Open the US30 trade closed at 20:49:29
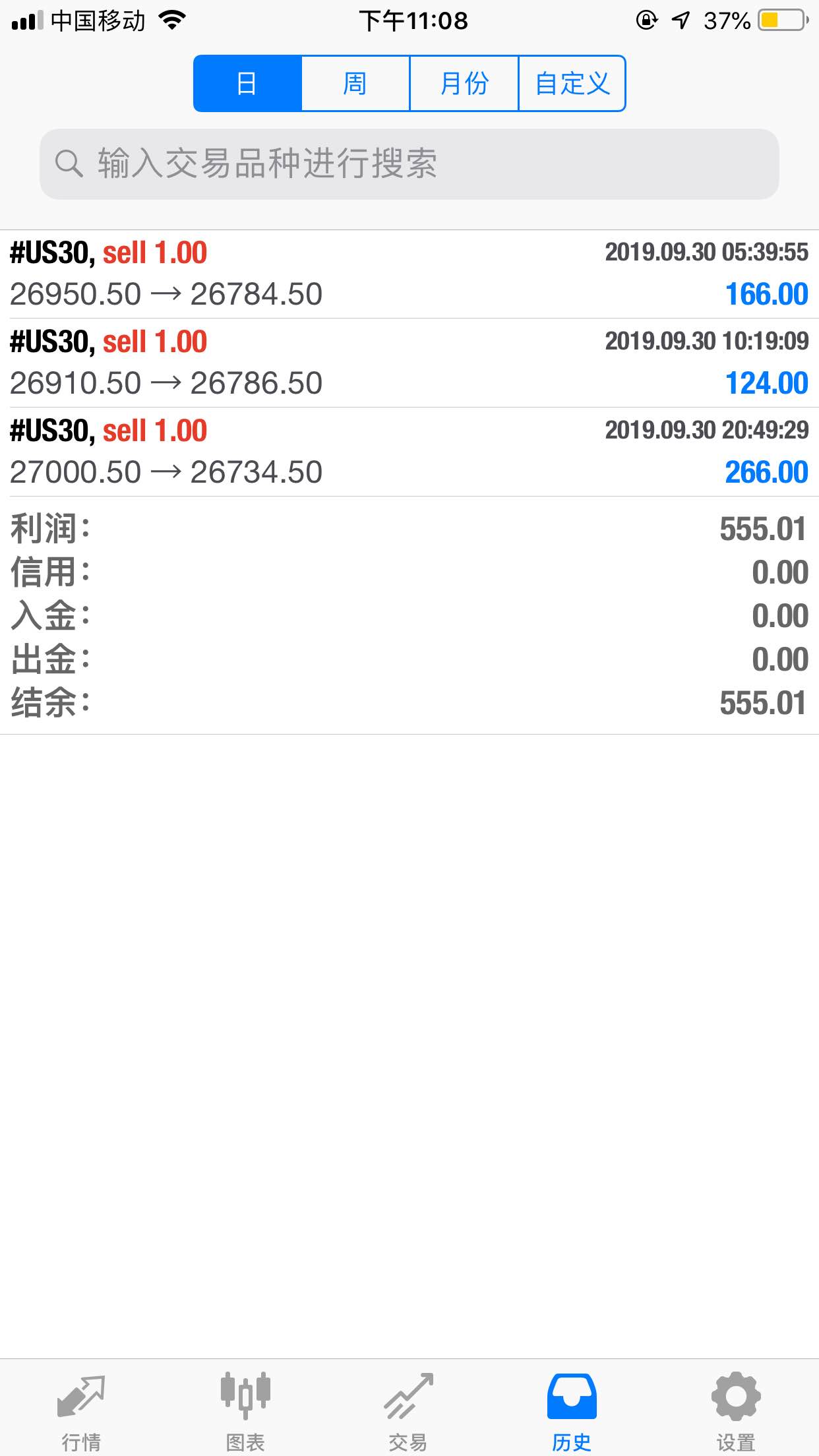This screenshot has width=819, height=1456. [409, 452]
